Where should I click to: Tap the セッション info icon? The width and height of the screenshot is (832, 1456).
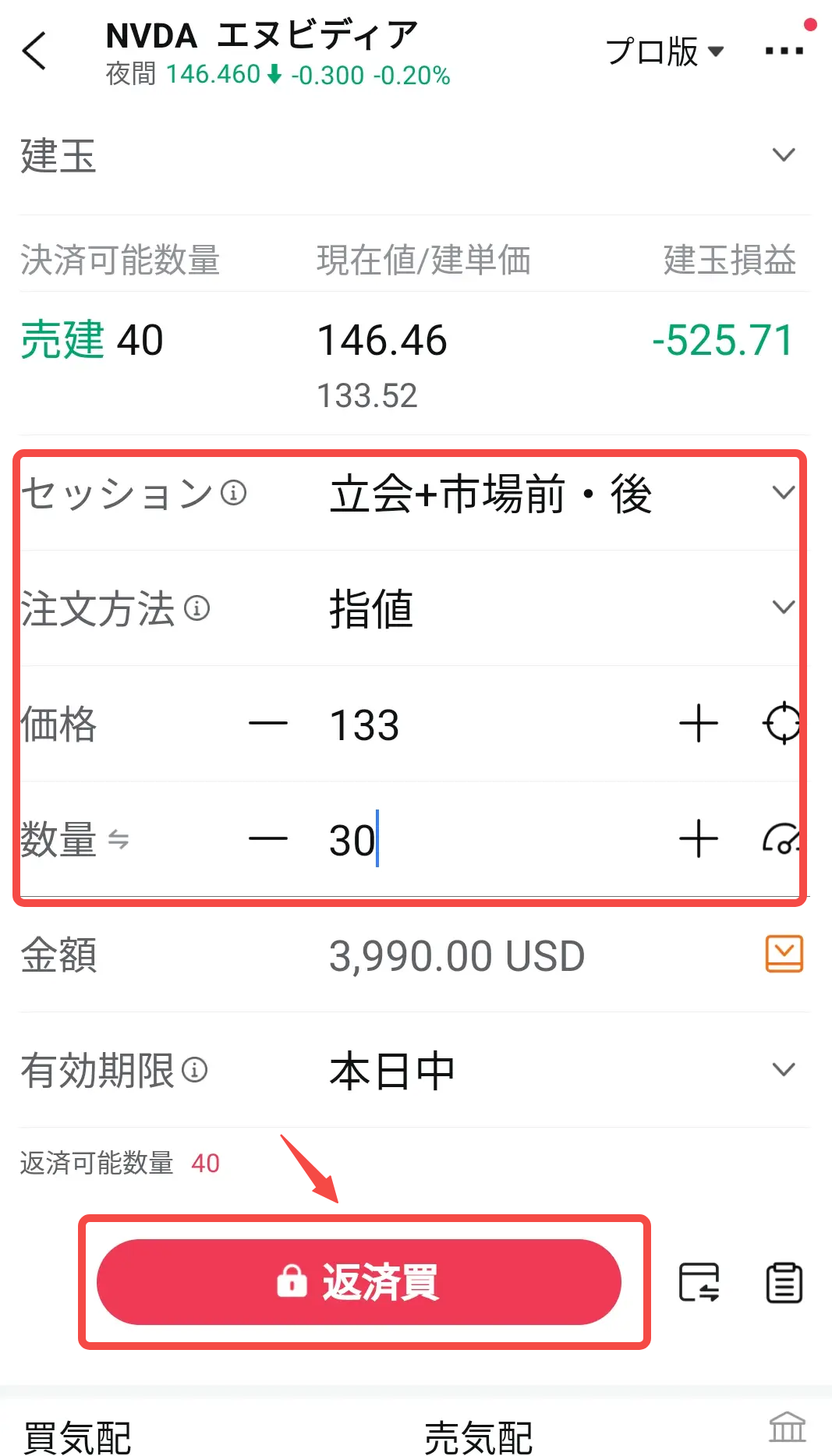pyautogui.click(x=233, y=493)
